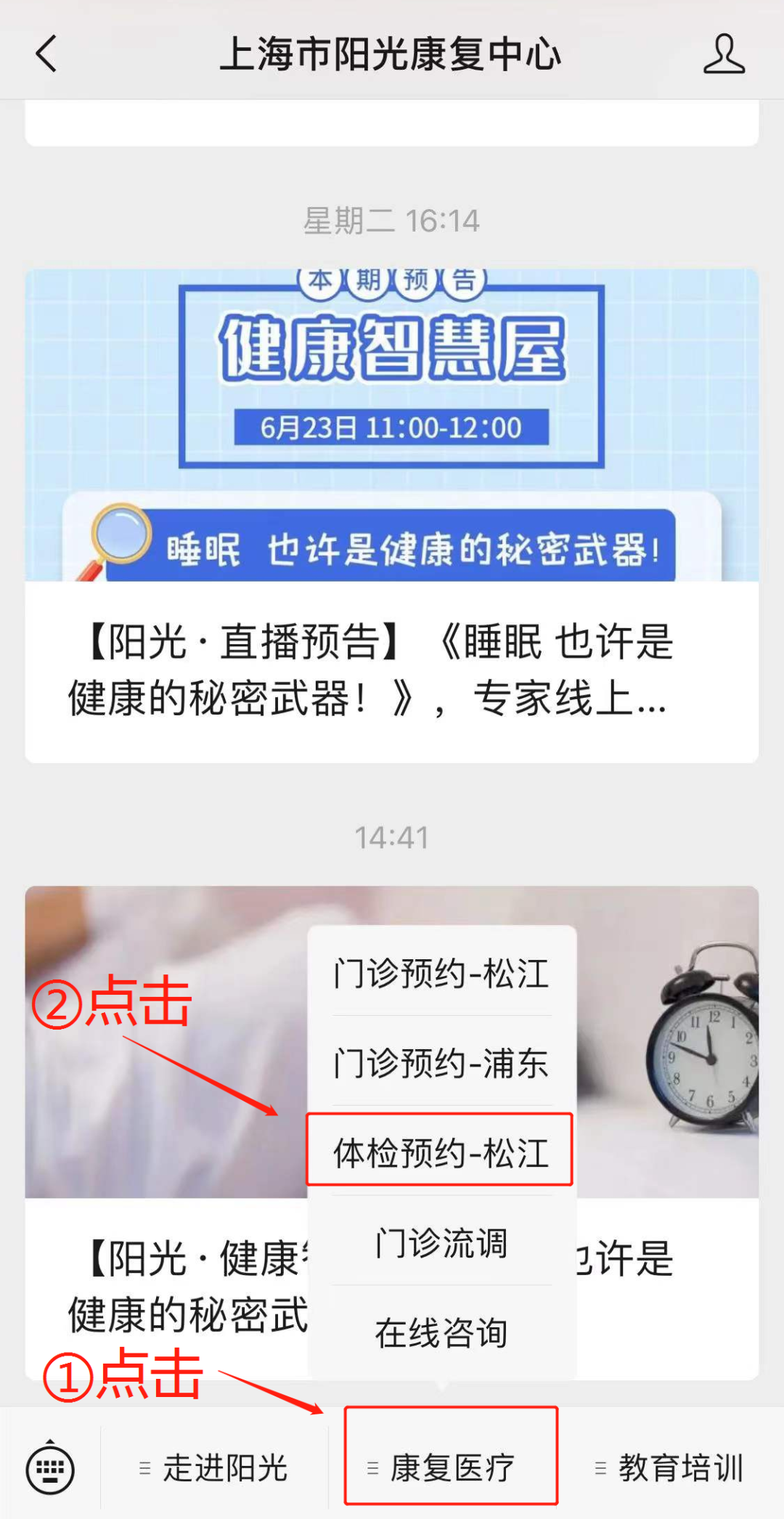Choose 门诊预约-浦东 in the popup menu
784x1519 pixels.
441,1063
